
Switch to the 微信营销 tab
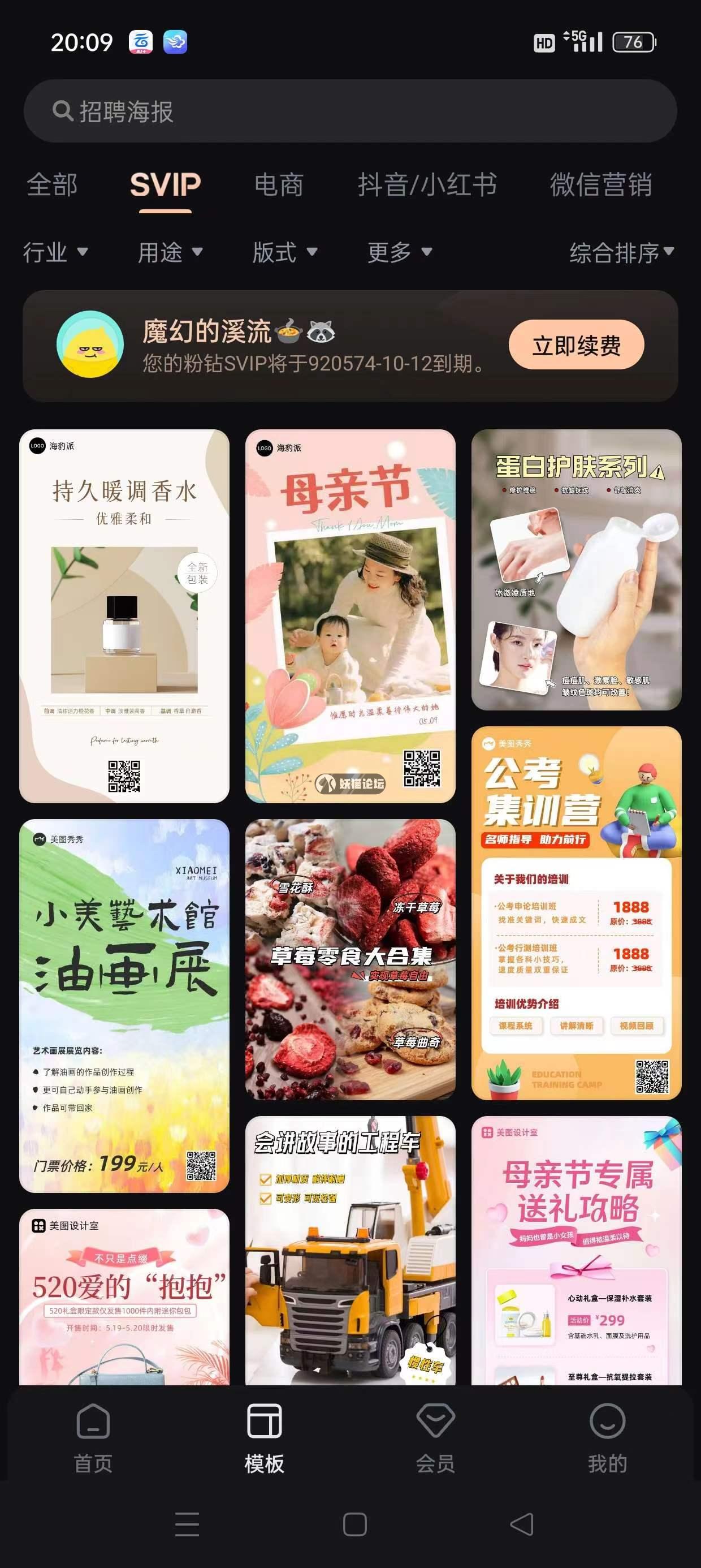[600, 184]
